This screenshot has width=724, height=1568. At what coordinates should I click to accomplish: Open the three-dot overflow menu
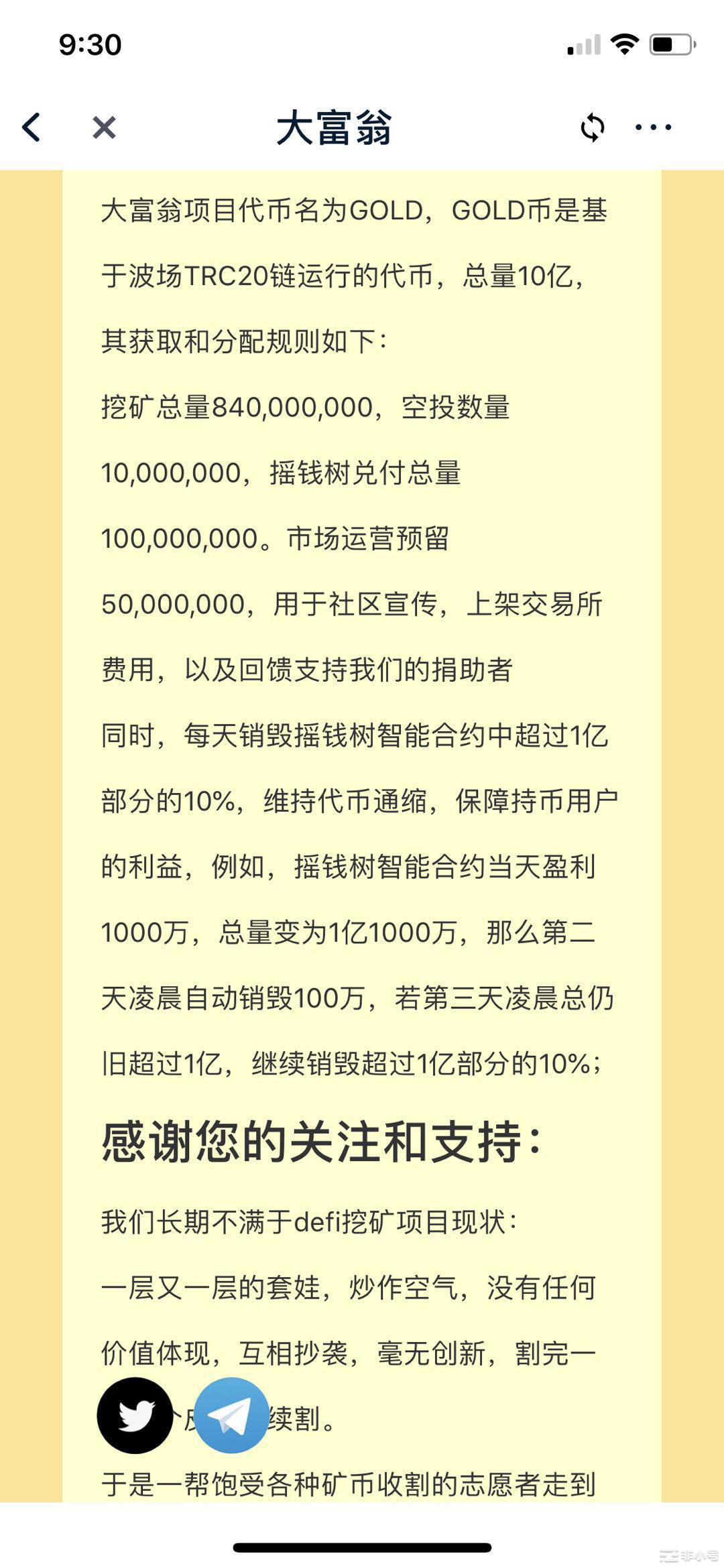tap(653, 127)
